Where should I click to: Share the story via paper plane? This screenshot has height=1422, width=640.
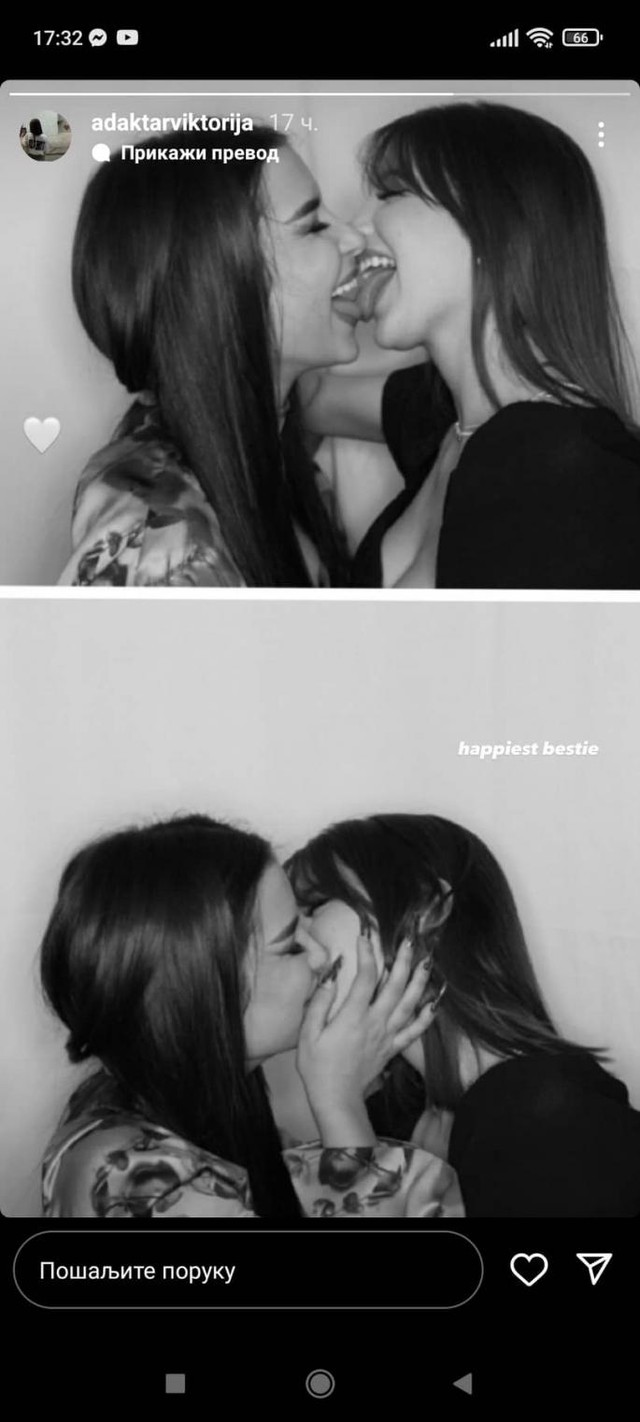click(594, 1269)
